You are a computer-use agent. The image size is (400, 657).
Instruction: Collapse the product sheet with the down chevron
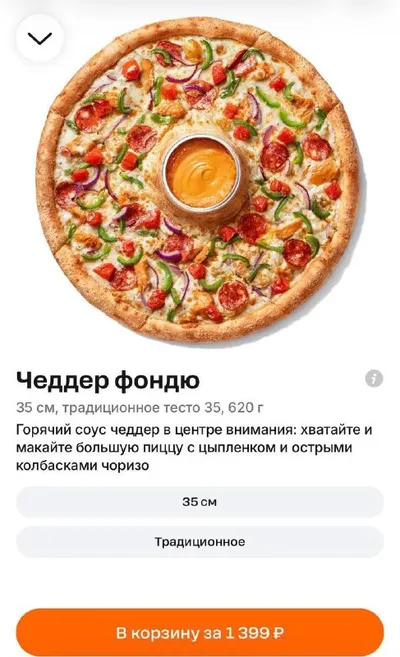[40, 38]
